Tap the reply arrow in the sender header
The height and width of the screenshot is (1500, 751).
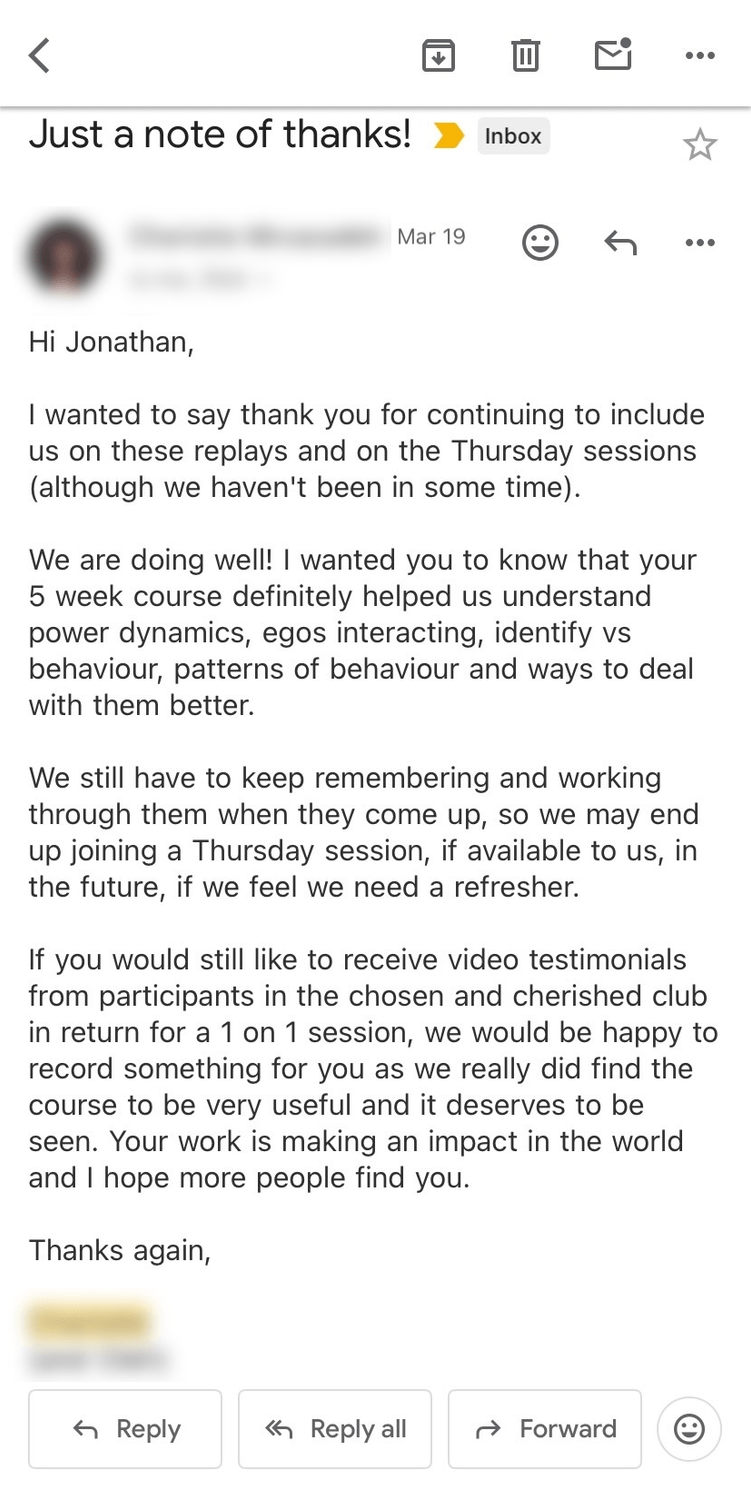(621, 242)
